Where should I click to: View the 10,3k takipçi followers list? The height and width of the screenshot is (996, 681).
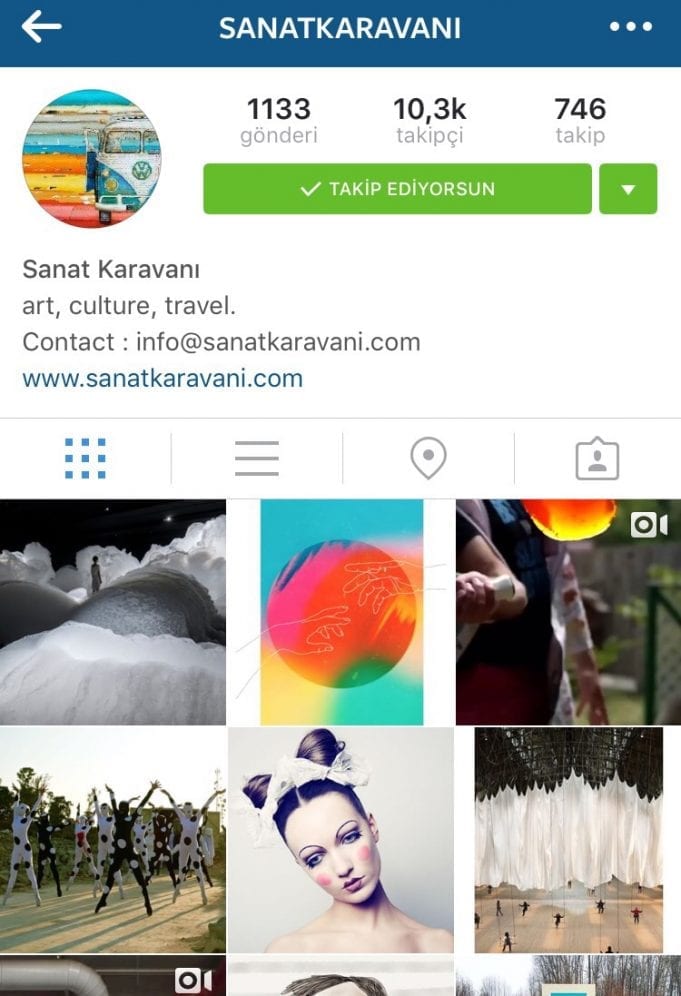tap(429, 120)
